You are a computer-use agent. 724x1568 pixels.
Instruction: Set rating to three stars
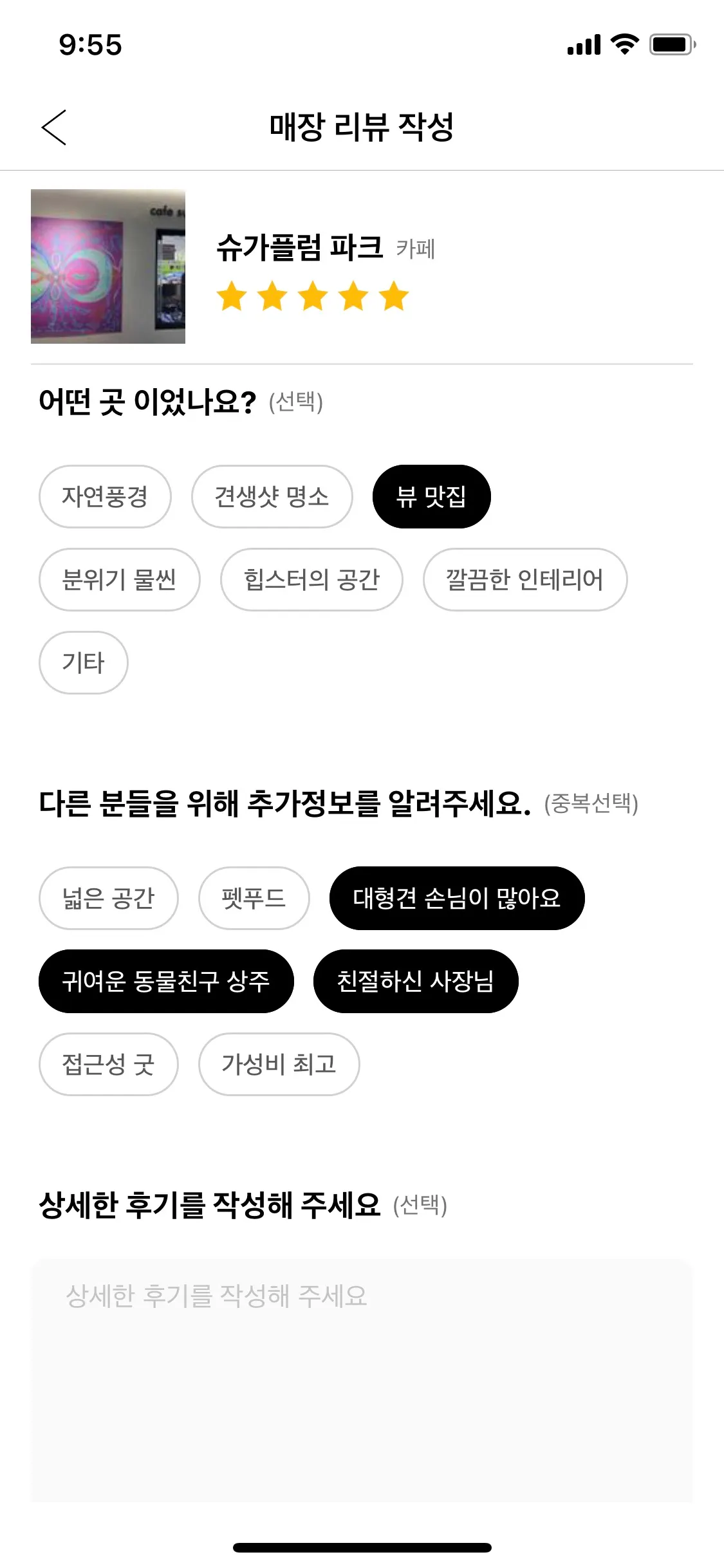tap(313, 297)
